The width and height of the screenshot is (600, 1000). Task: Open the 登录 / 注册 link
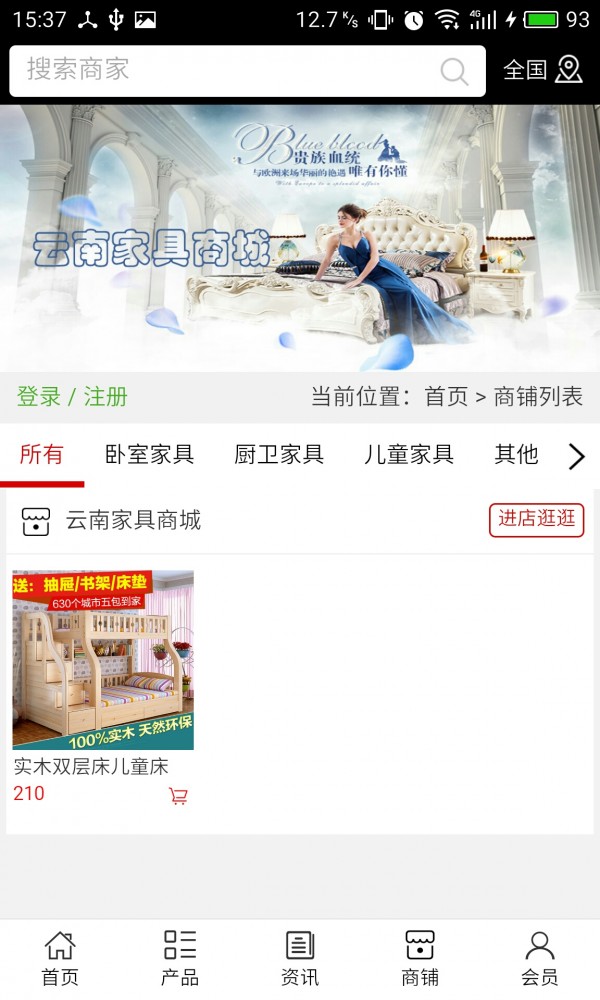[72, 397]
